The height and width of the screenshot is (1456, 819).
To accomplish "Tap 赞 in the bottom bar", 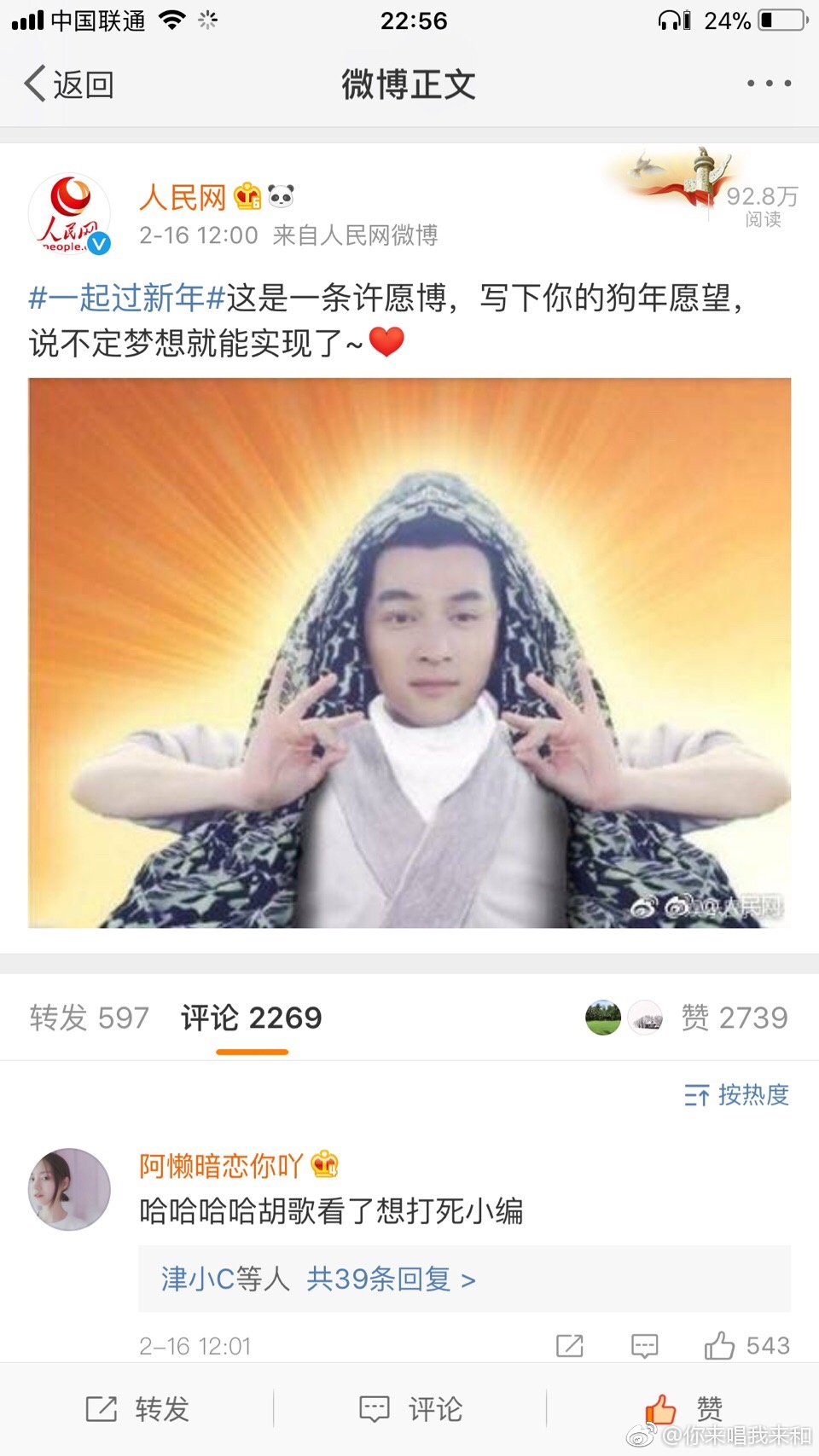I will tap(682, 1409).
